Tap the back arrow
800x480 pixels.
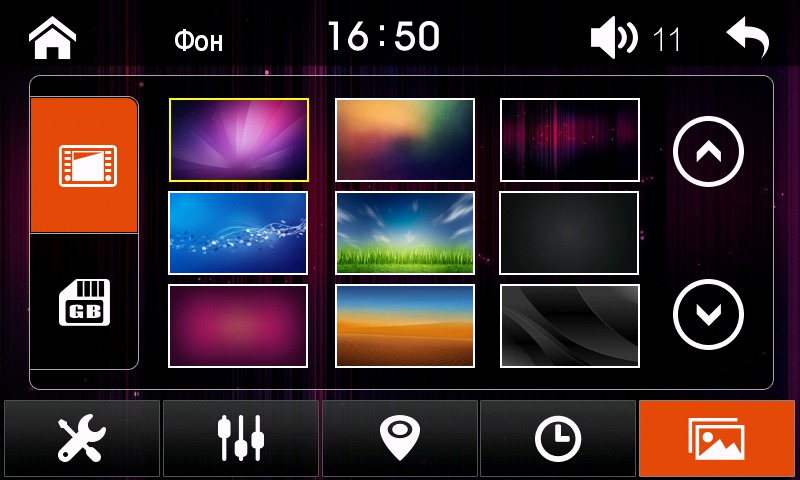(x=748, y=37)
